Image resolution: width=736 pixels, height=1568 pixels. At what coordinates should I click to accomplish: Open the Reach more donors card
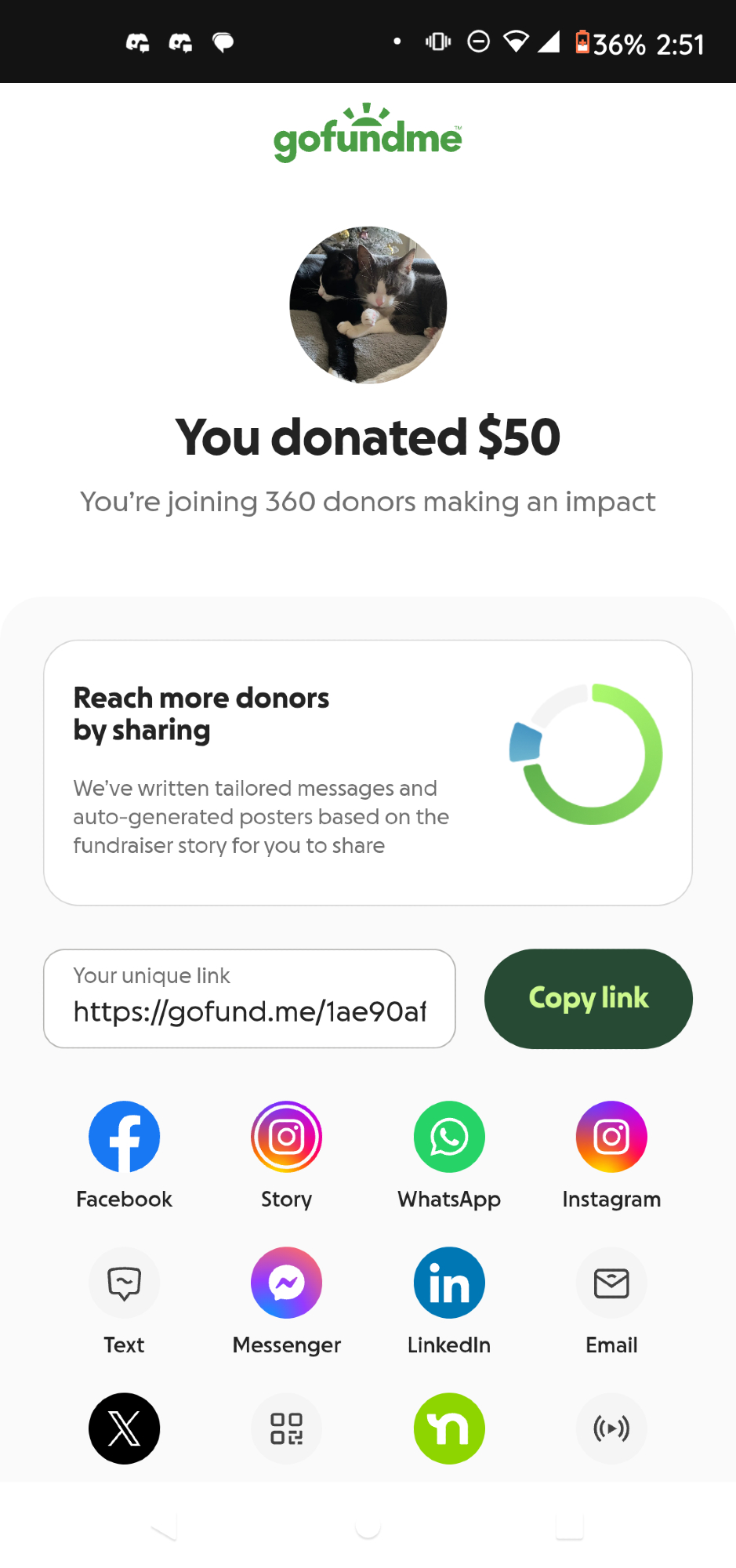(x=368, y=772)
